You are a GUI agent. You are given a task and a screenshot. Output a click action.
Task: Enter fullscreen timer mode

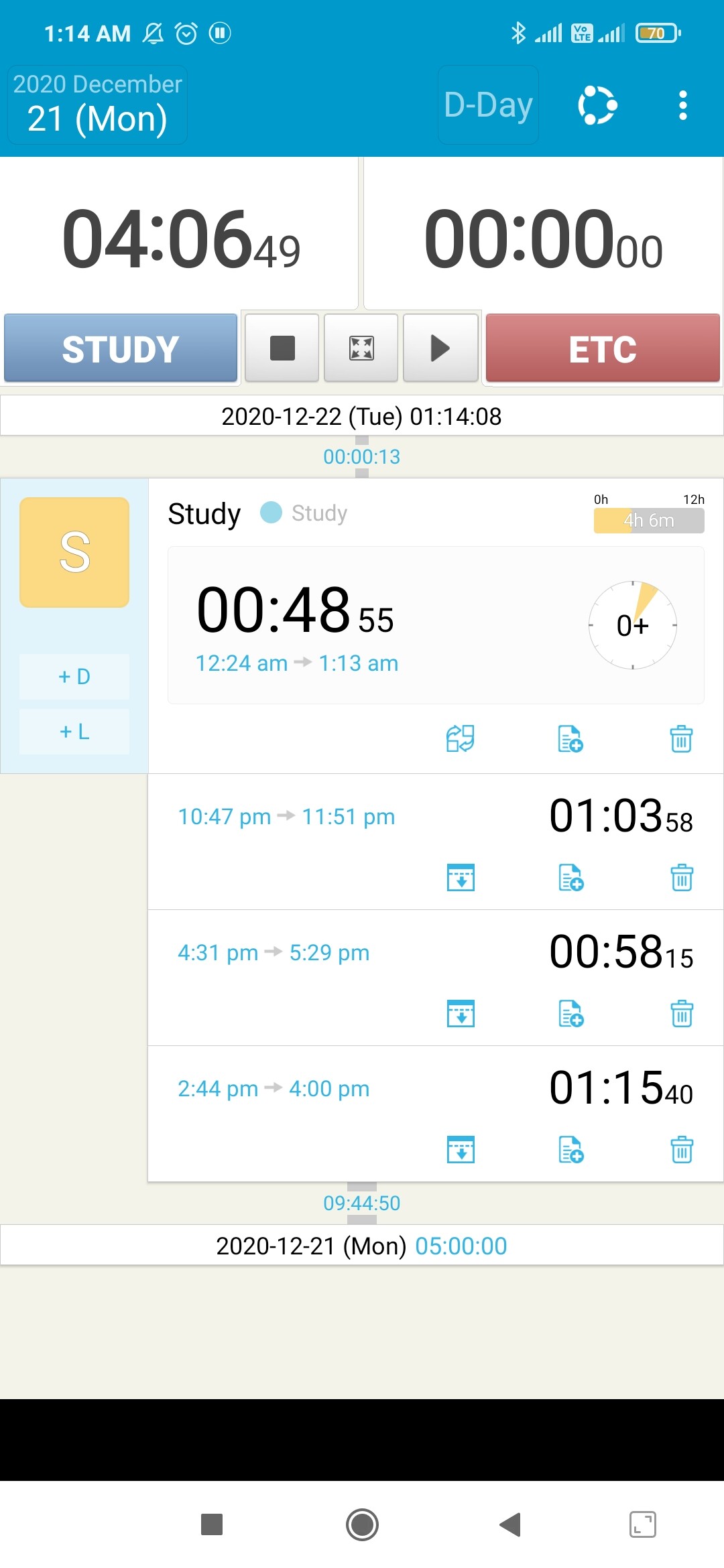(361, 348)
